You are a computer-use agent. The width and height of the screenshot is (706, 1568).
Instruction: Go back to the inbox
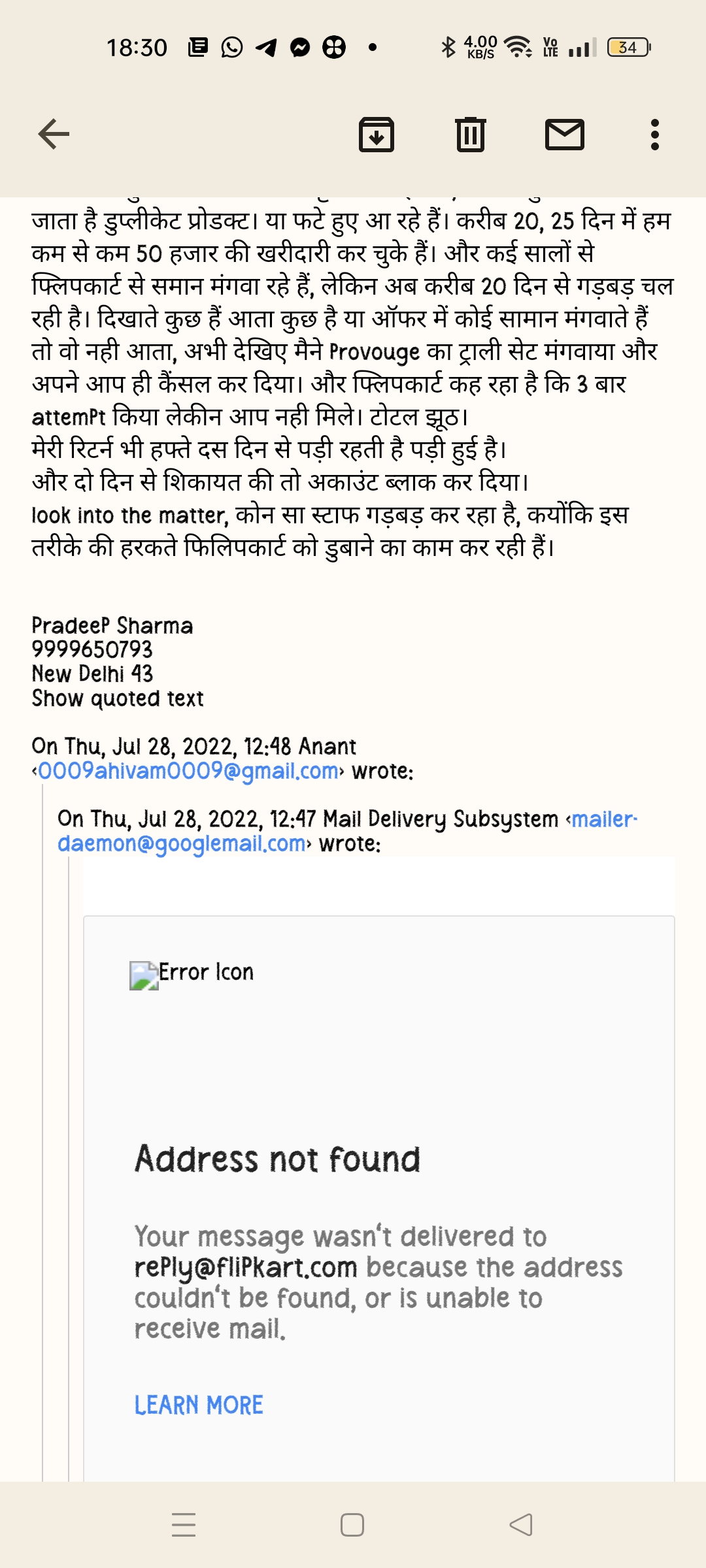(x=54, y=135)
